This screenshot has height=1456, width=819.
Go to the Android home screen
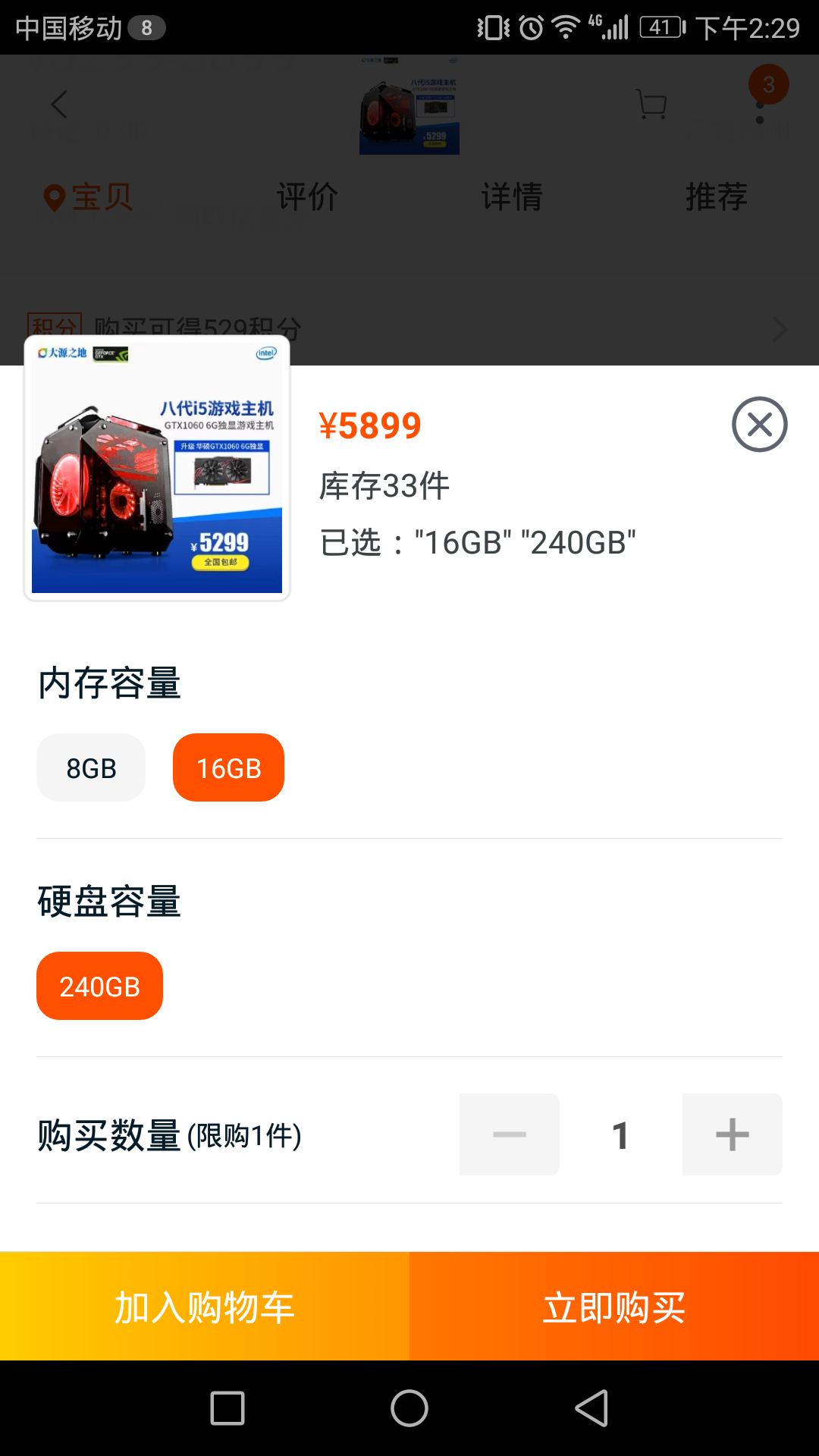409,1408
